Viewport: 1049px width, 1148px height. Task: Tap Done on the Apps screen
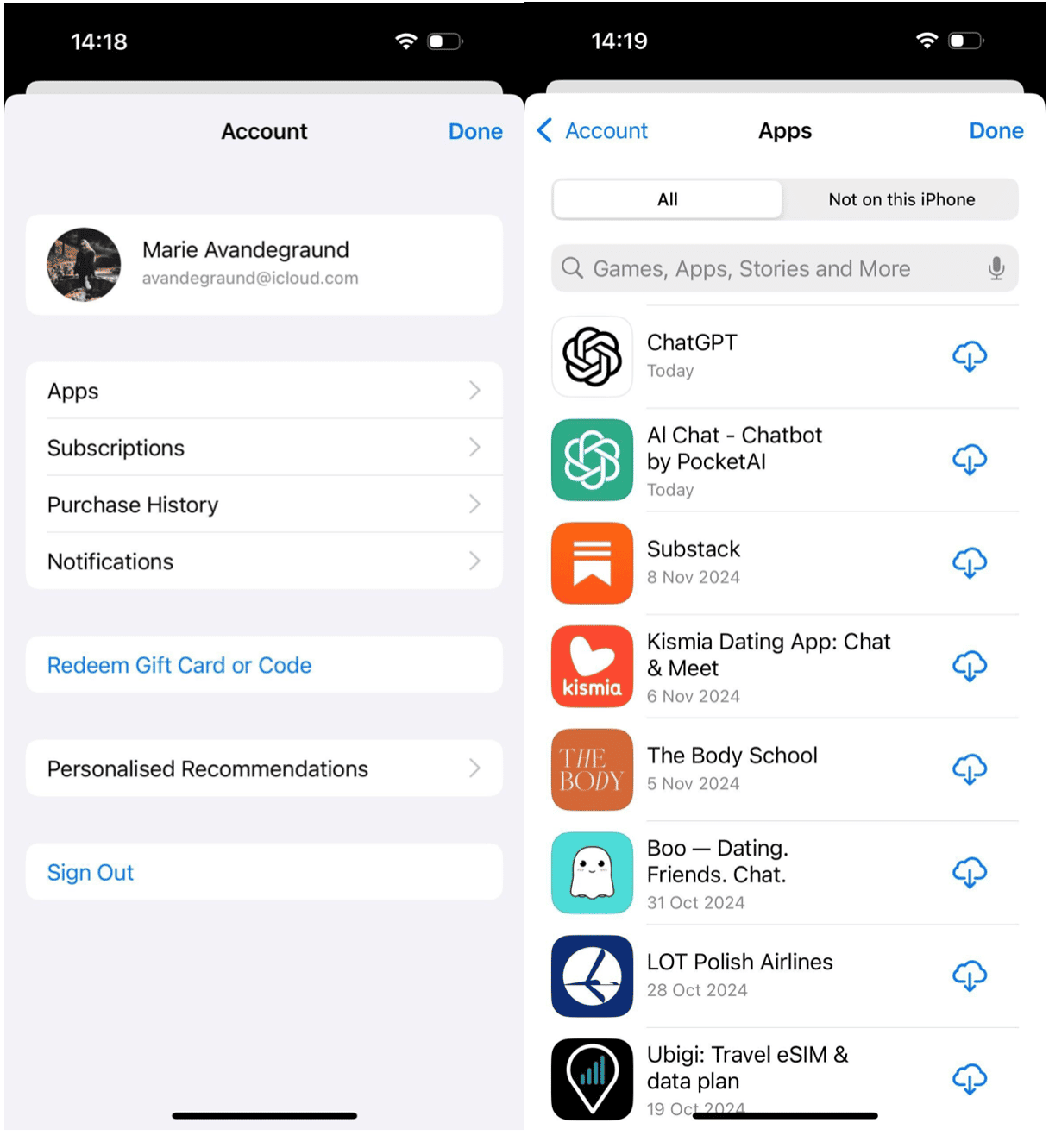click(x=996, y=131)
